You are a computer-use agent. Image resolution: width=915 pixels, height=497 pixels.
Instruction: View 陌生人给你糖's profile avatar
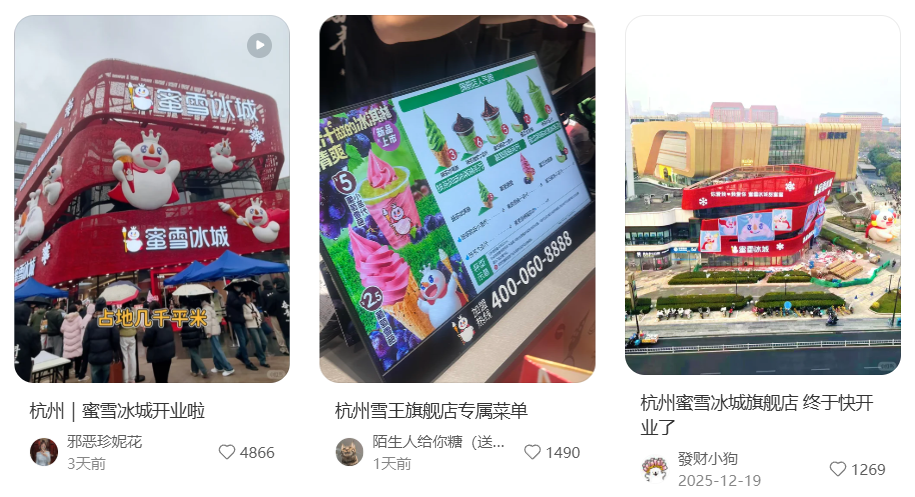349,452
